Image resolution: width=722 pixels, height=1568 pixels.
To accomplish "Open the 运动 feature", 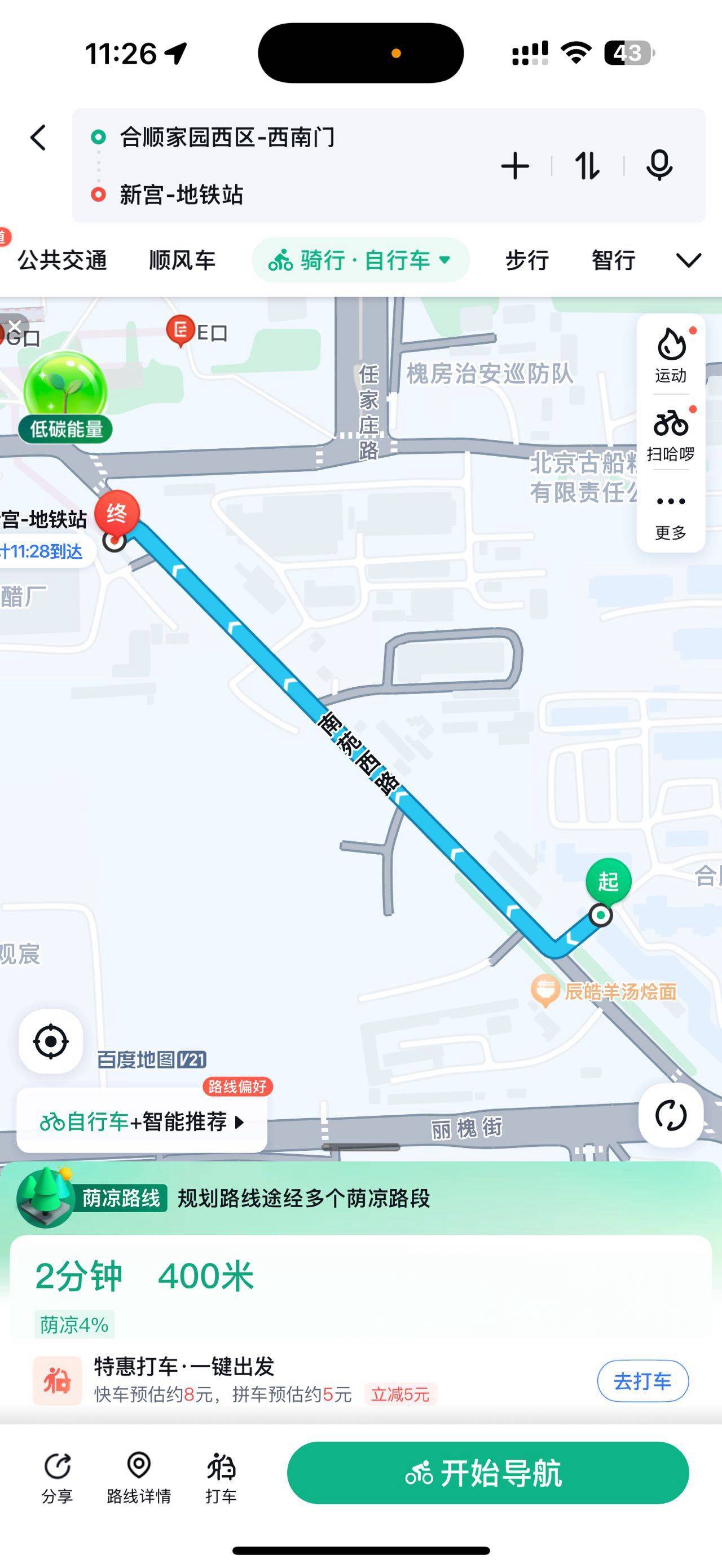I will point(671,355).
